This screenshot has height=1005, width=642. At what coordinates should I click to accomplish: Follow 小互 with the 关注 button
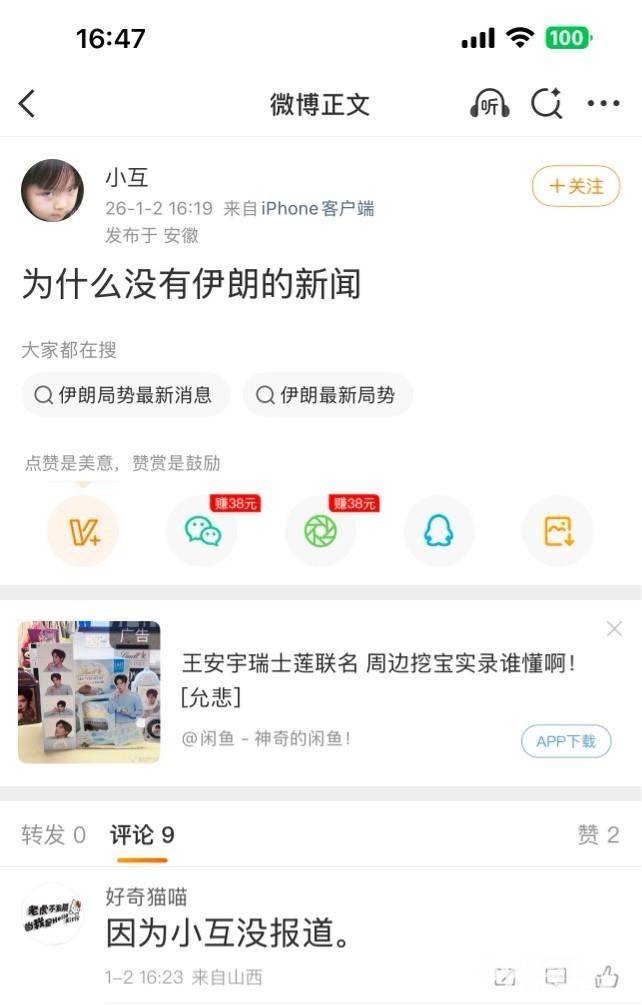pos(576,186)
